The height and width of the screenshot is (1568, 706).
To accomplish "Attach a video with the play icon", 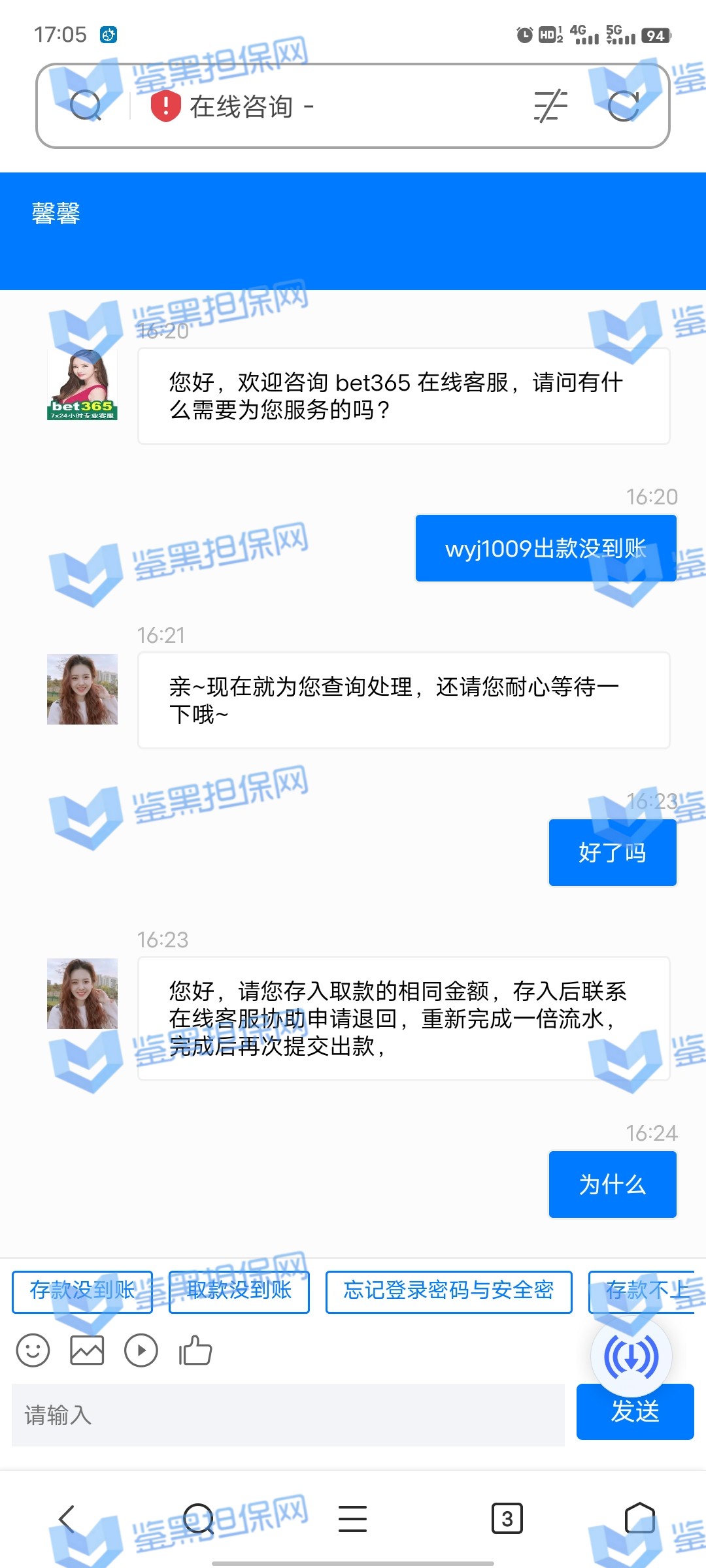I will tap(141, 1350).
